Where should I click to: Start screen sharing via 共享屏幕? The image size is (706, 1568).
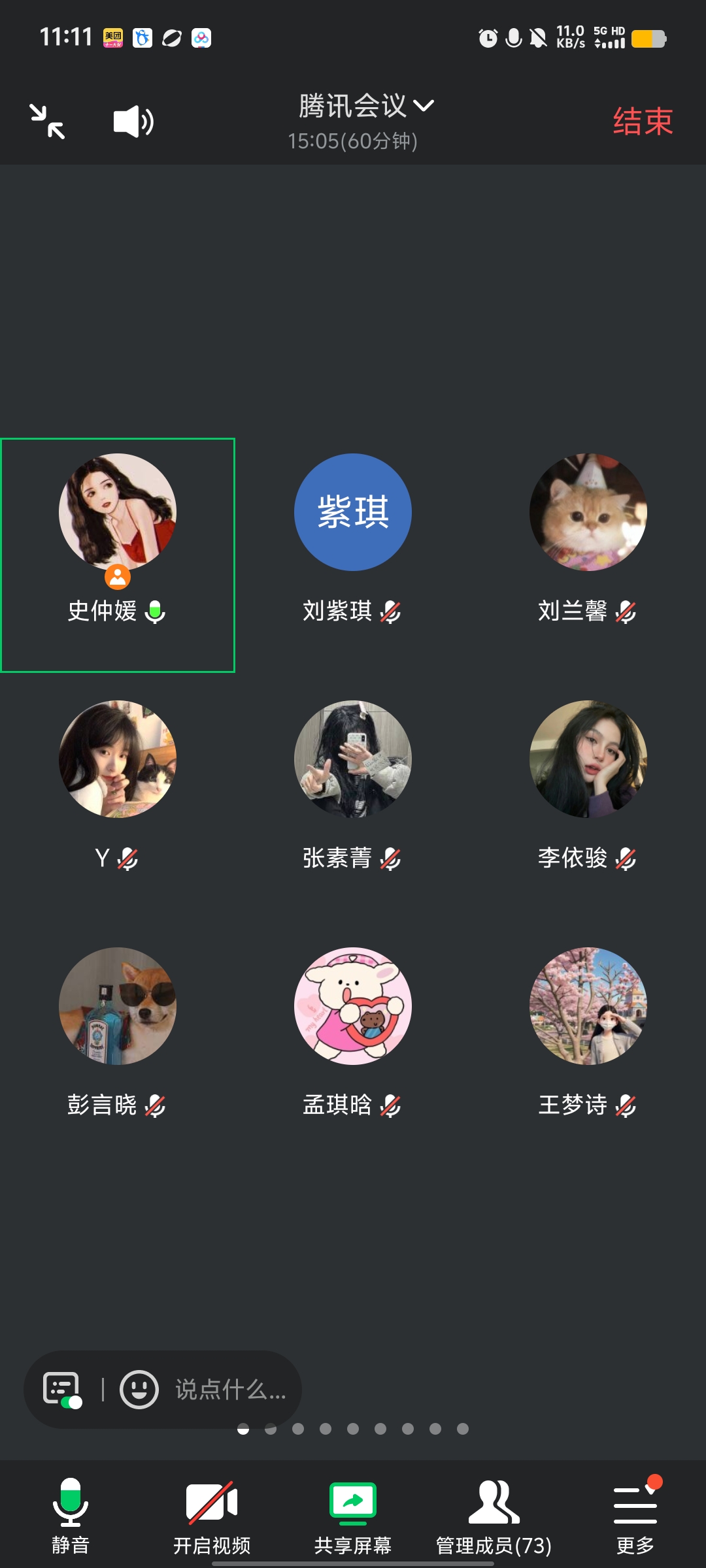click(x=353, y=1516)
